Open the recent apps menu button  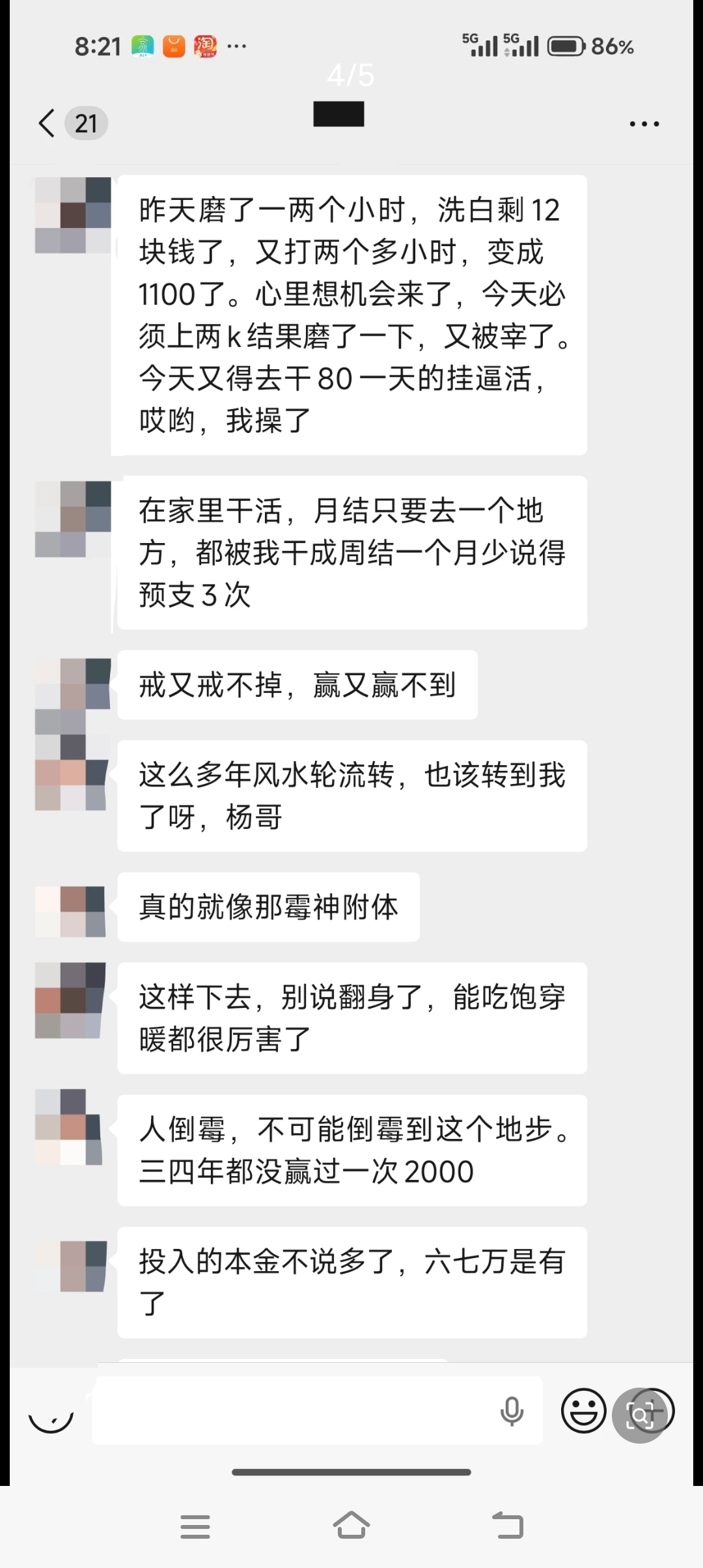pyautogui.click(x=195, y=1526)
